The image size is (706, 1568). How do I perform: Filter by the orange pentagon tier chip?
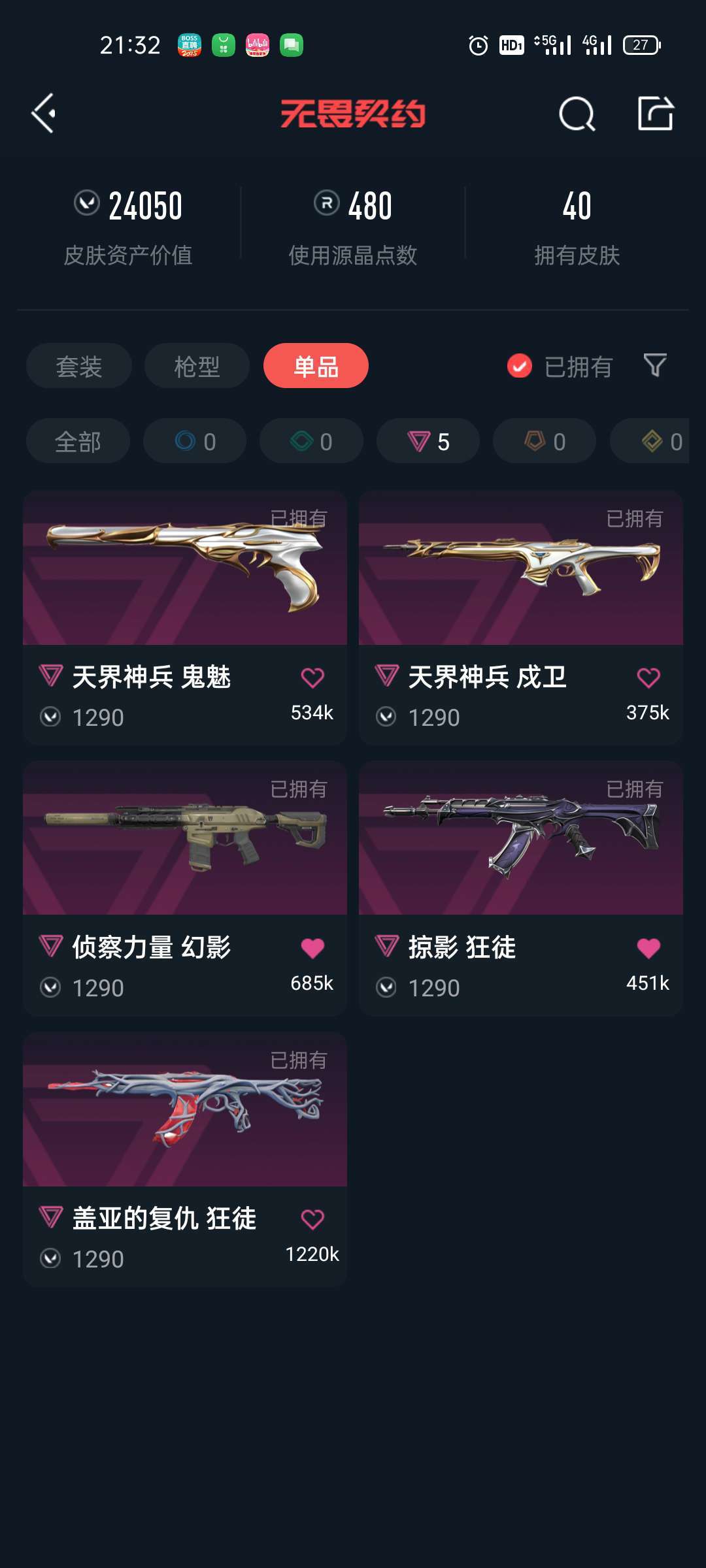[545, 441]
